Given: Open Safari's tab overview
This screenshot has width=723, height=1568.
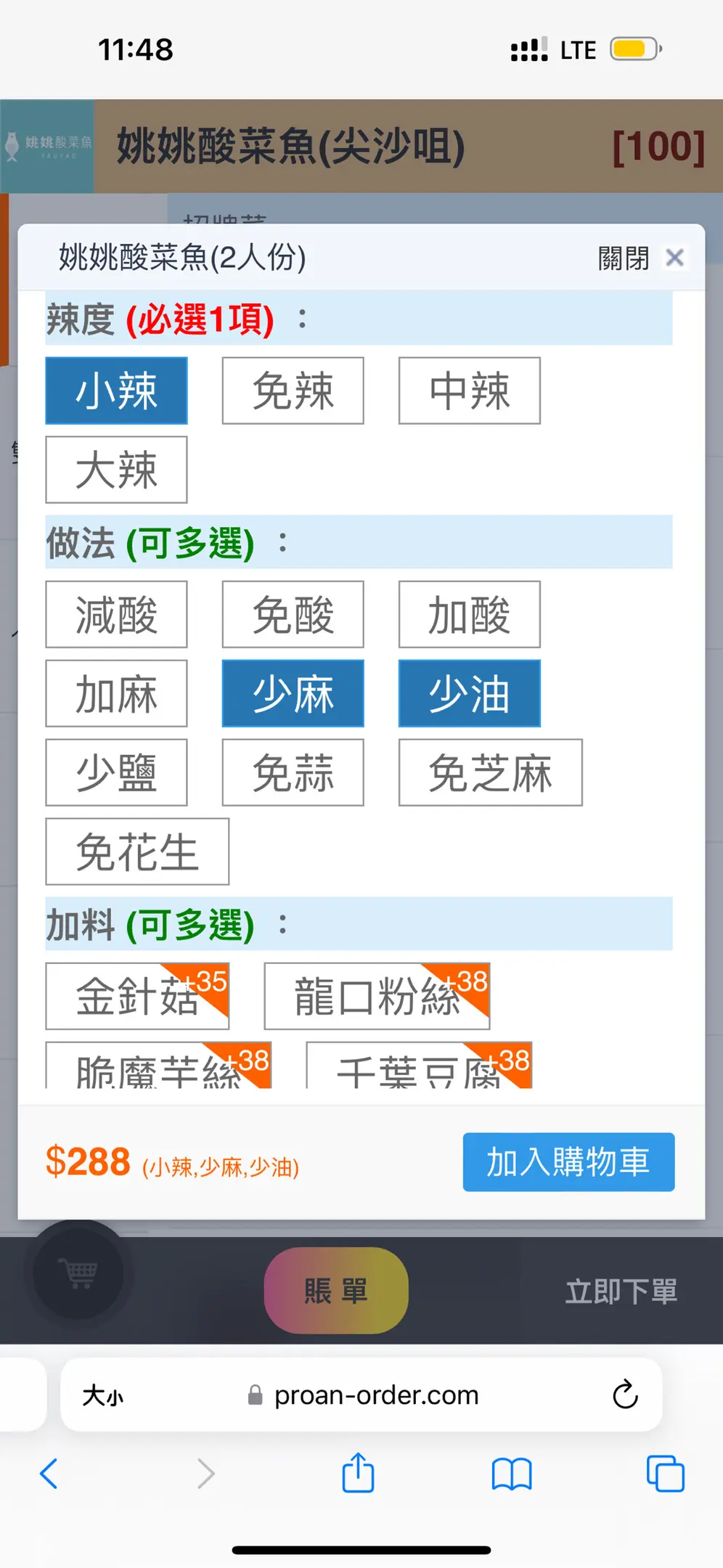Looking at the screenshot, I should [x=665, y=1474].
